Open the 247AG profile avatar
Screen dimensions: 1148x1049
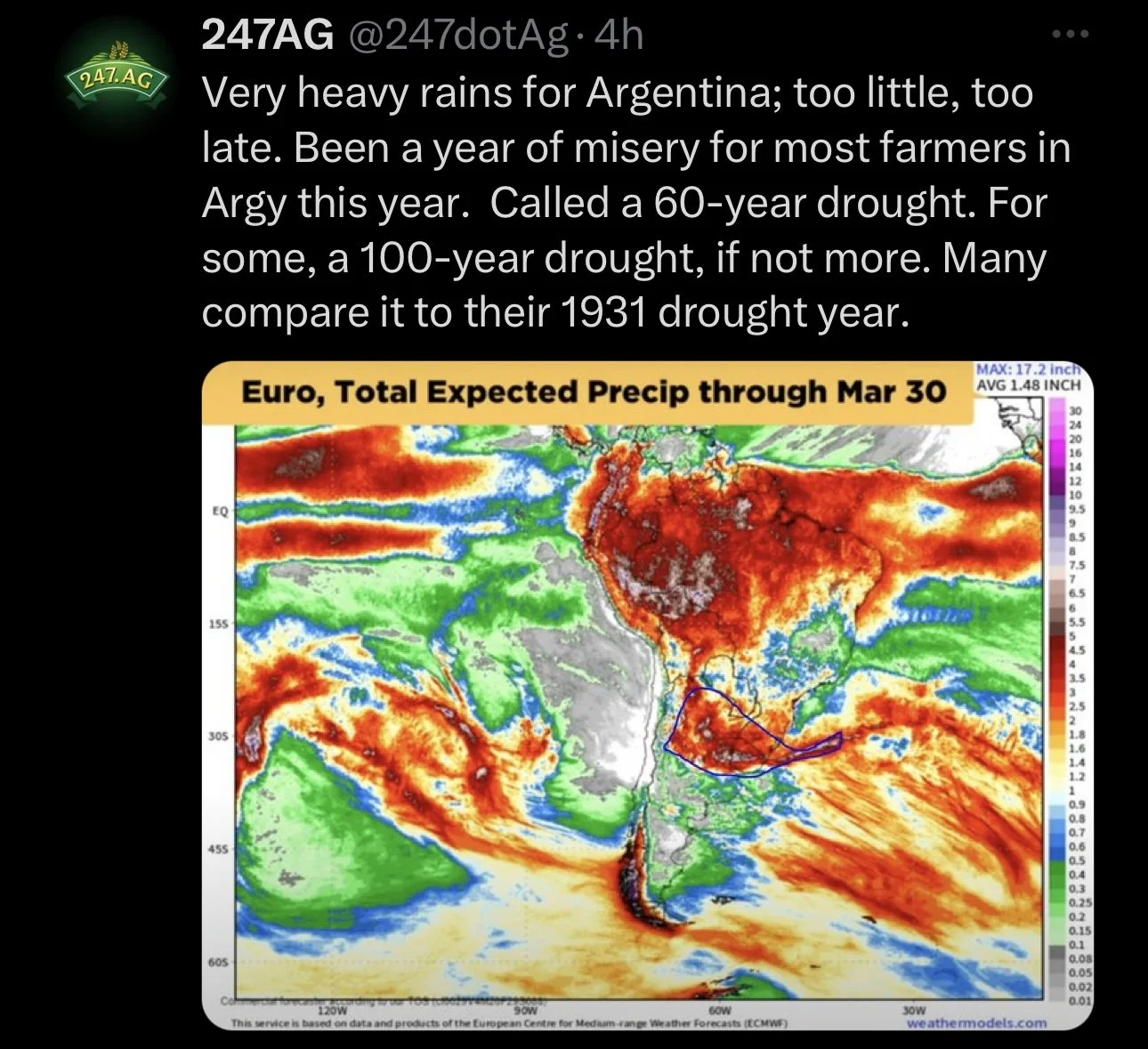tap(117, 79)
